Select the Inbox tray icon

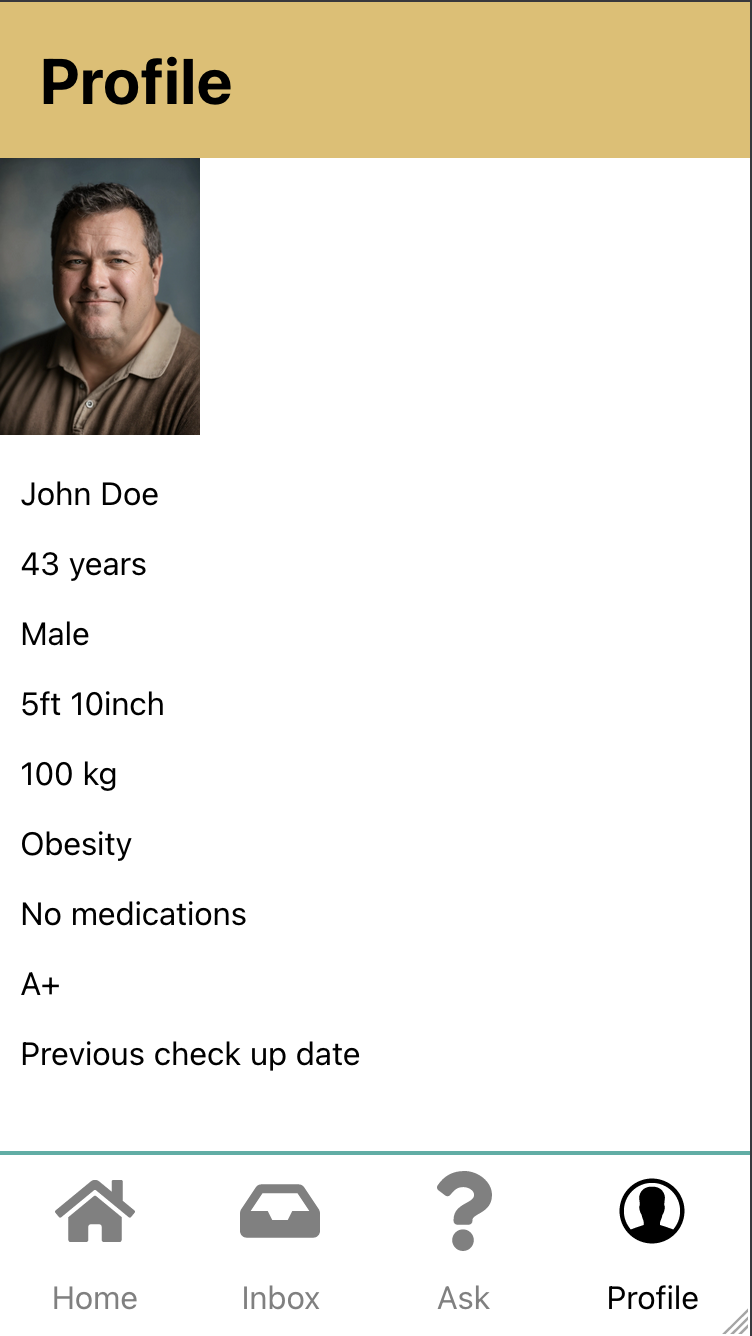click(x=280, y=1210)
